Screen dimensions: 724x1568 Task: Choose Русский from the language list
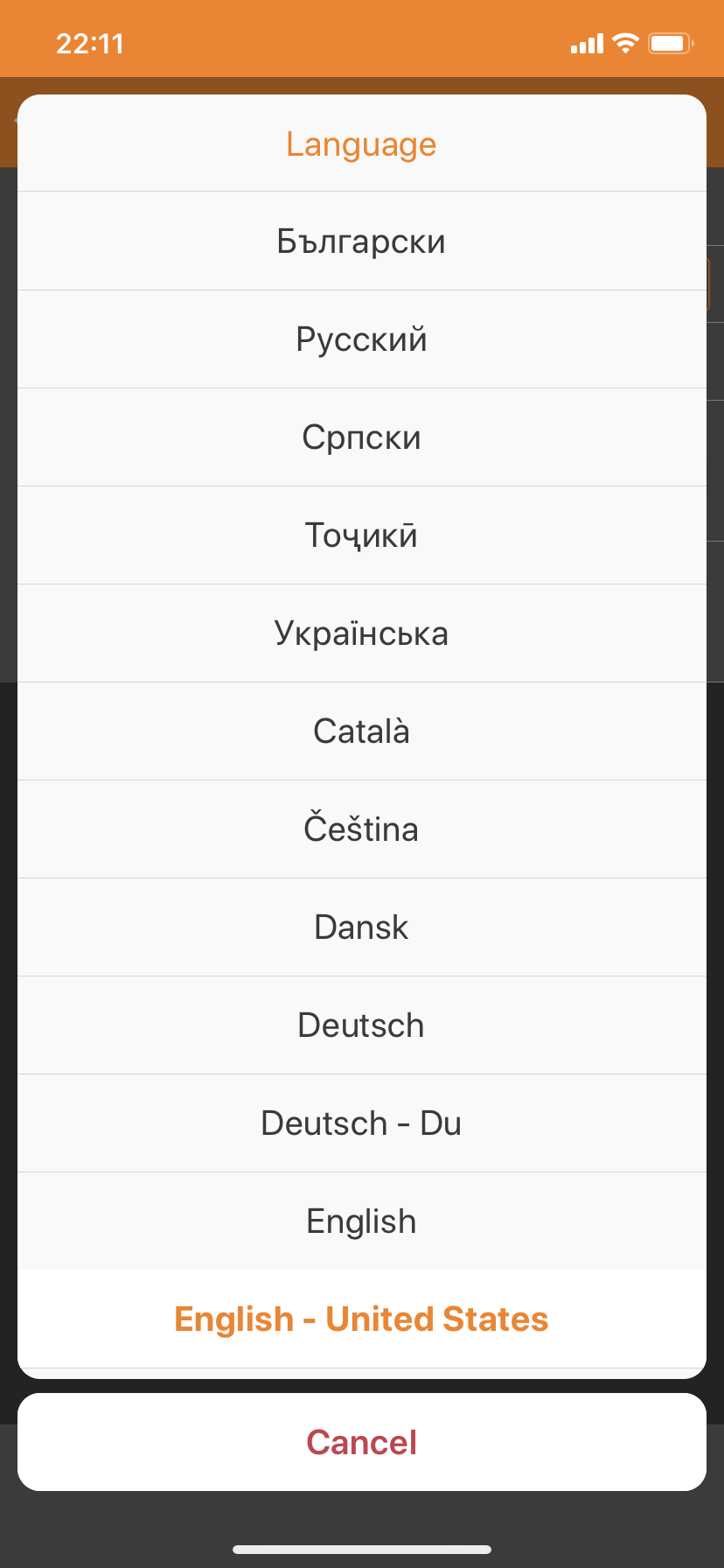[362, 339]
